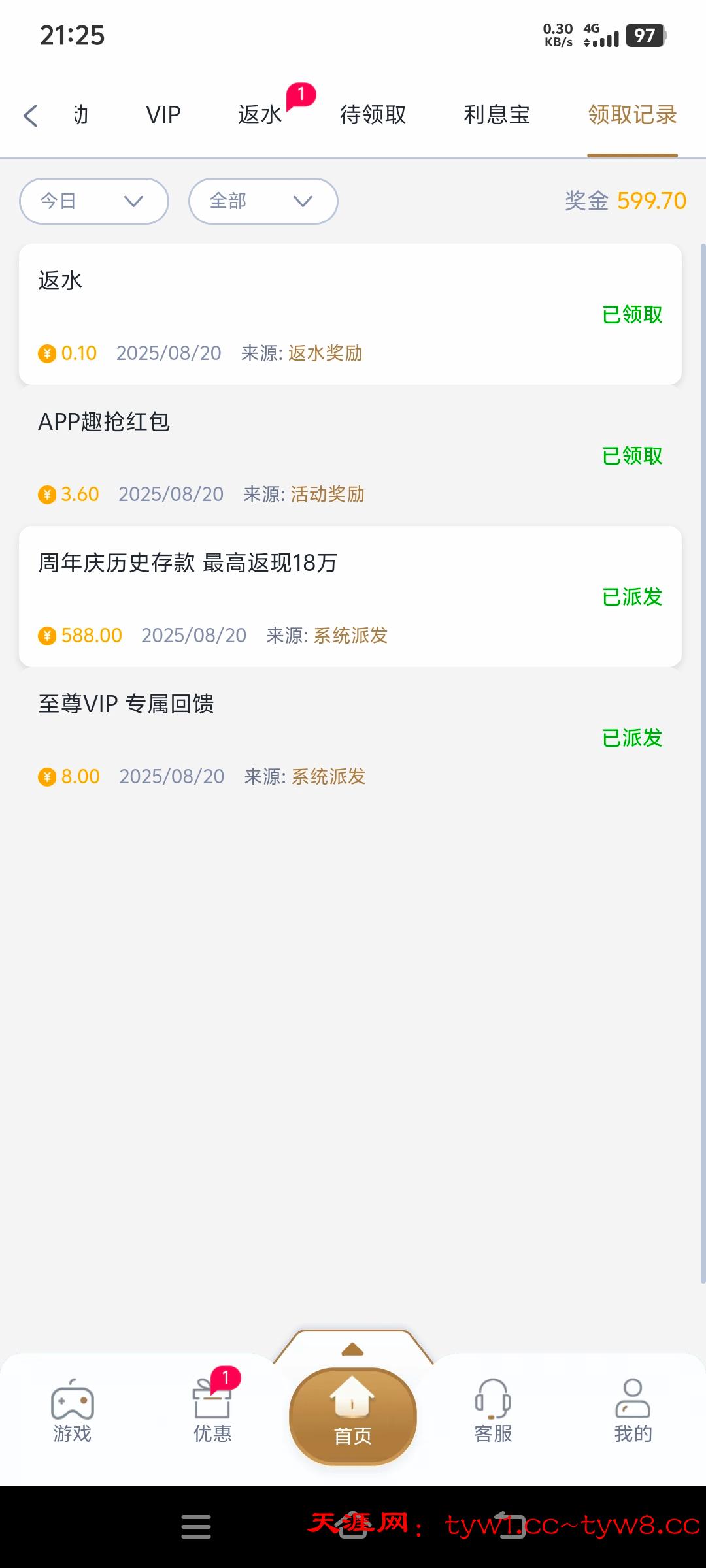
Task: Tap the back arrow at top left
Action: [31, 114]
